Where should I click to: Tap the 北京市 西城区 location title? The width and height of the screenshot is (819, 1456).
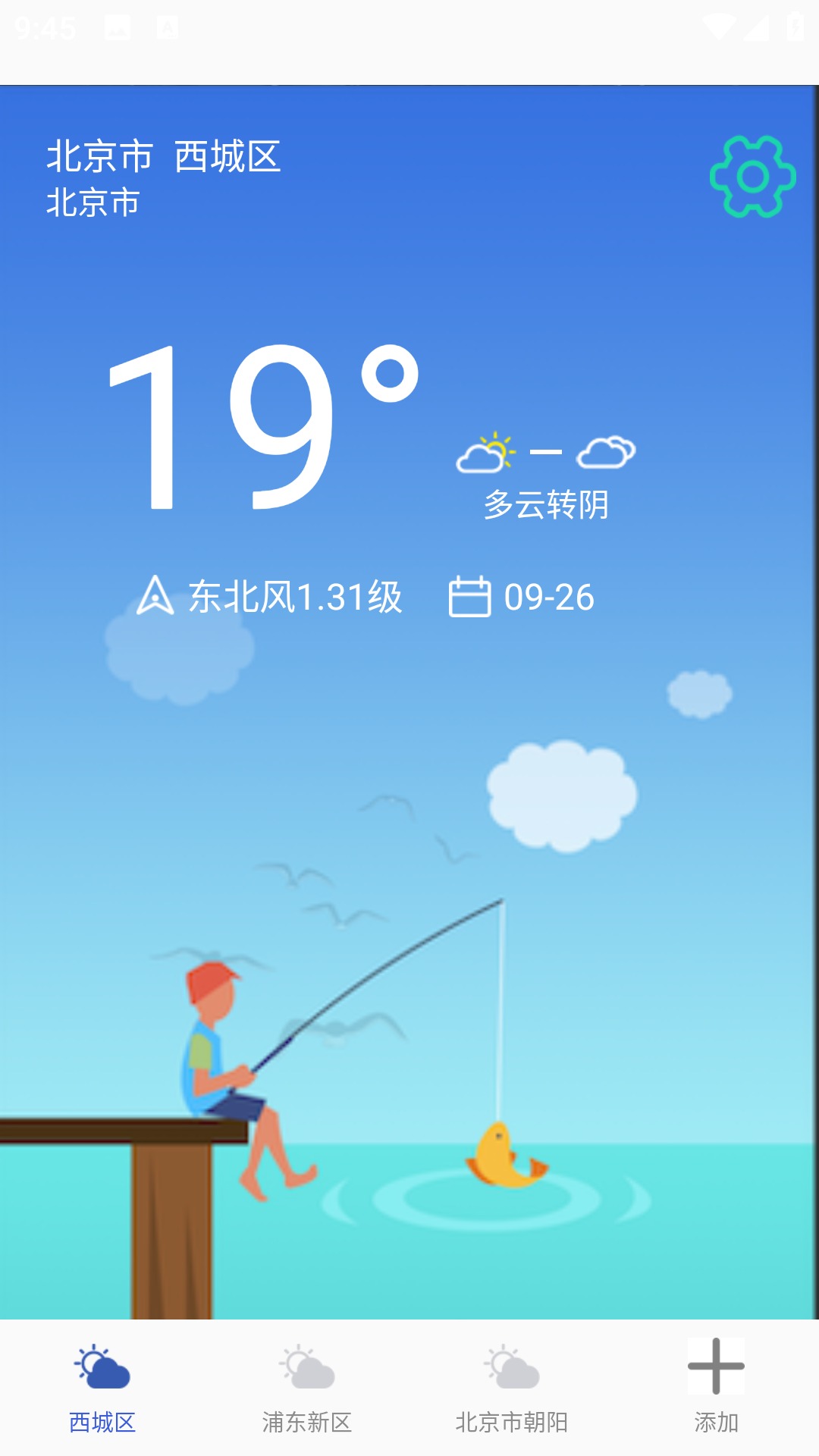point(165,157)
